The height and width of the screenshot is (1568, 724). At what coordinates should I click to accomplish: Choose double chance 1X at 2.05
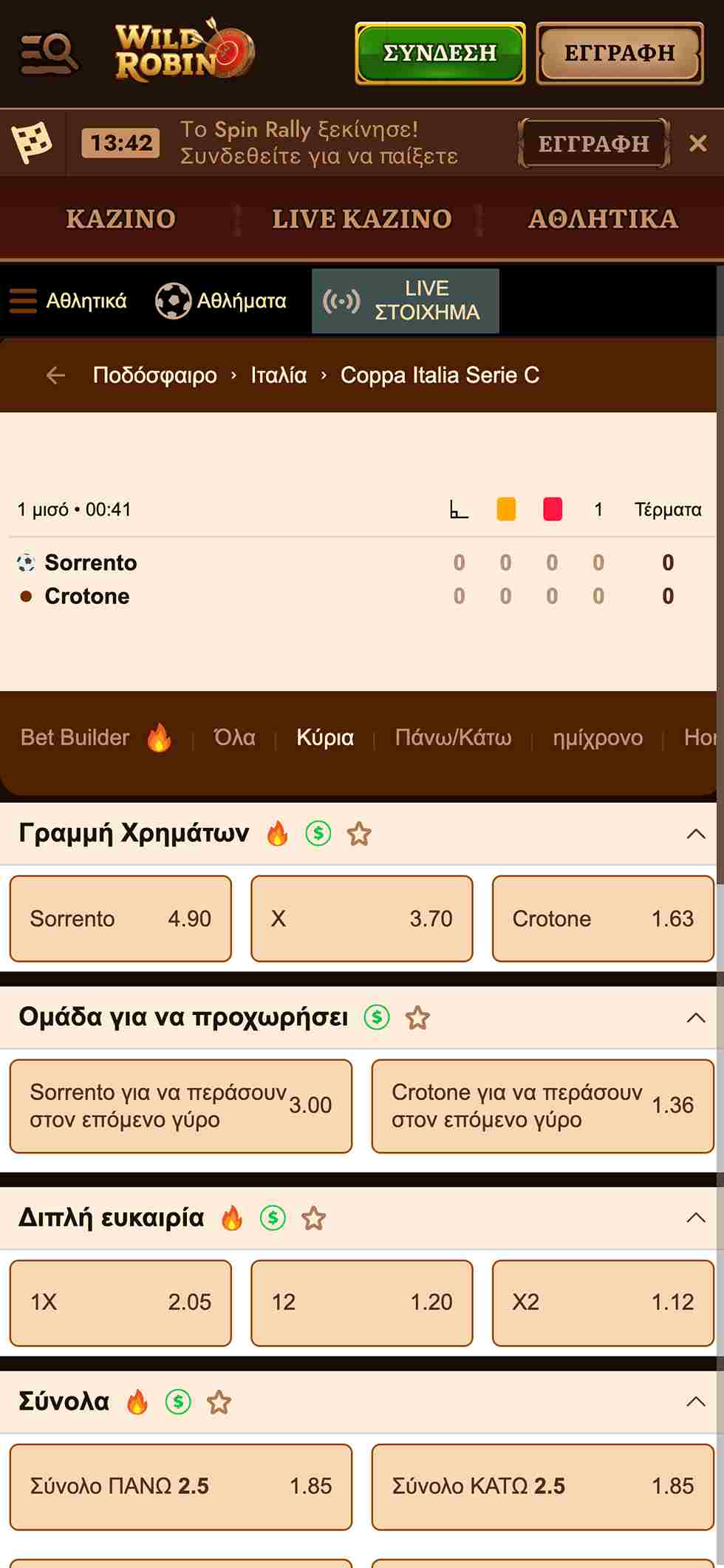point(120,1302)
